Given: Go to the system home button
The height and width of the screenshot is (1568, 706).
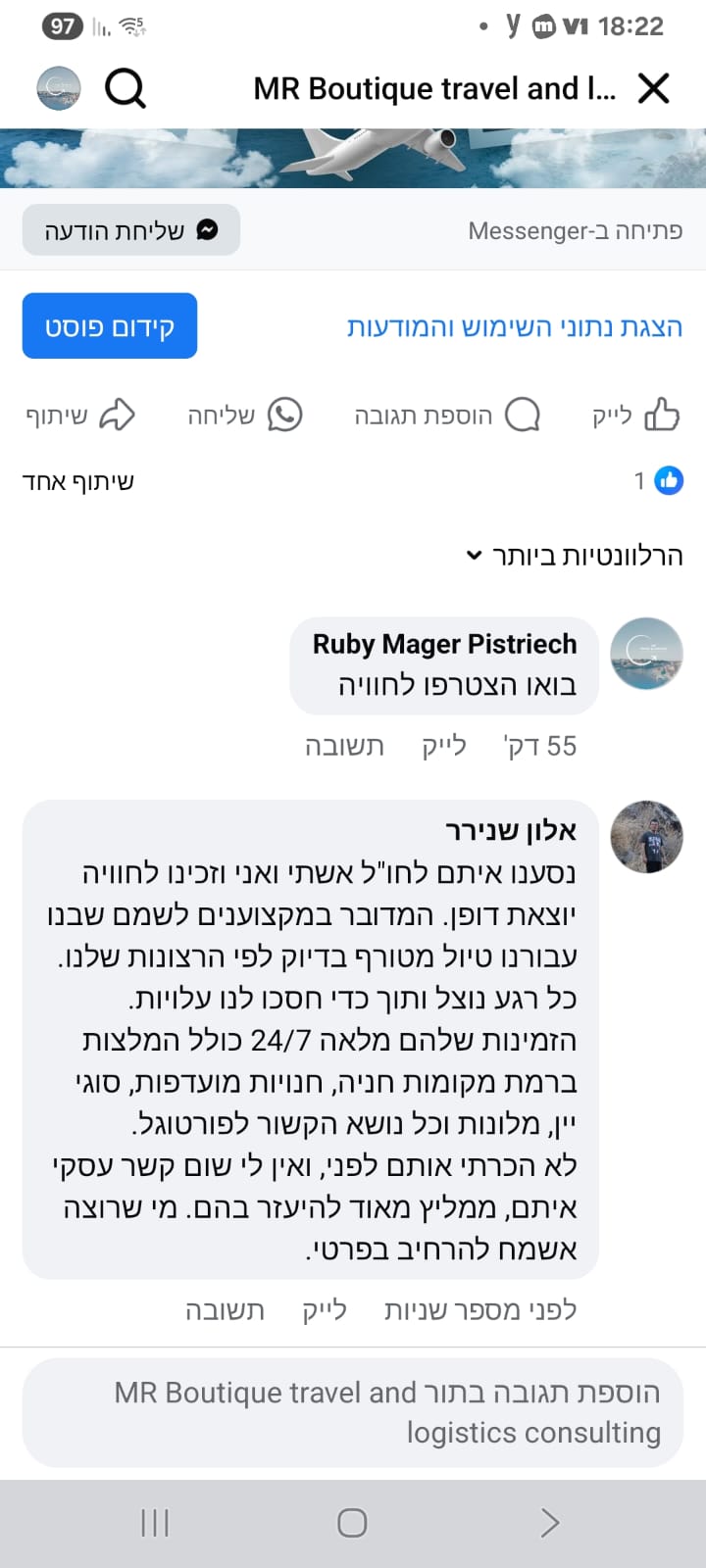Looking at the screenshot, I should point(352,1522).
